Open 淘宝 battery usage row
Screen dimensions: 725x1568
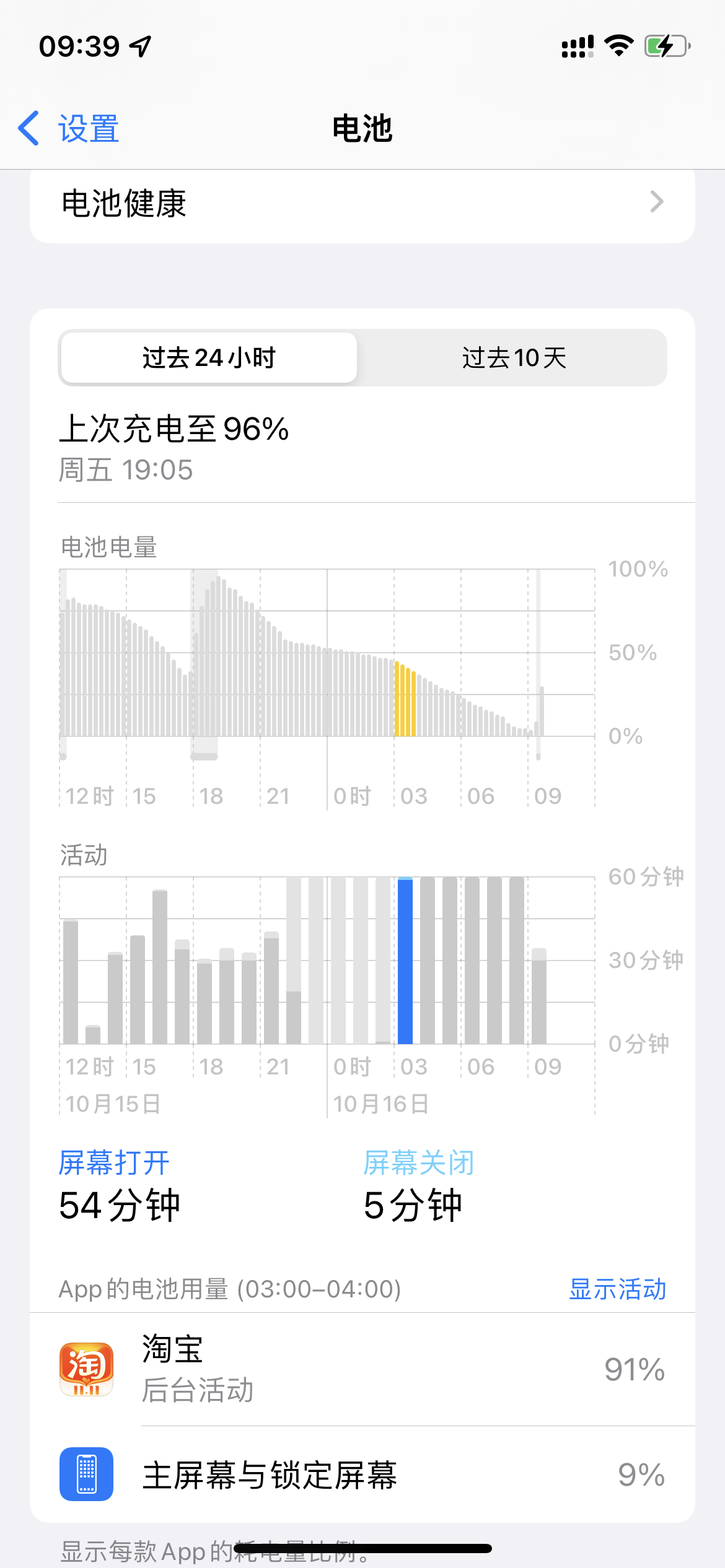tap(362, 1369)
